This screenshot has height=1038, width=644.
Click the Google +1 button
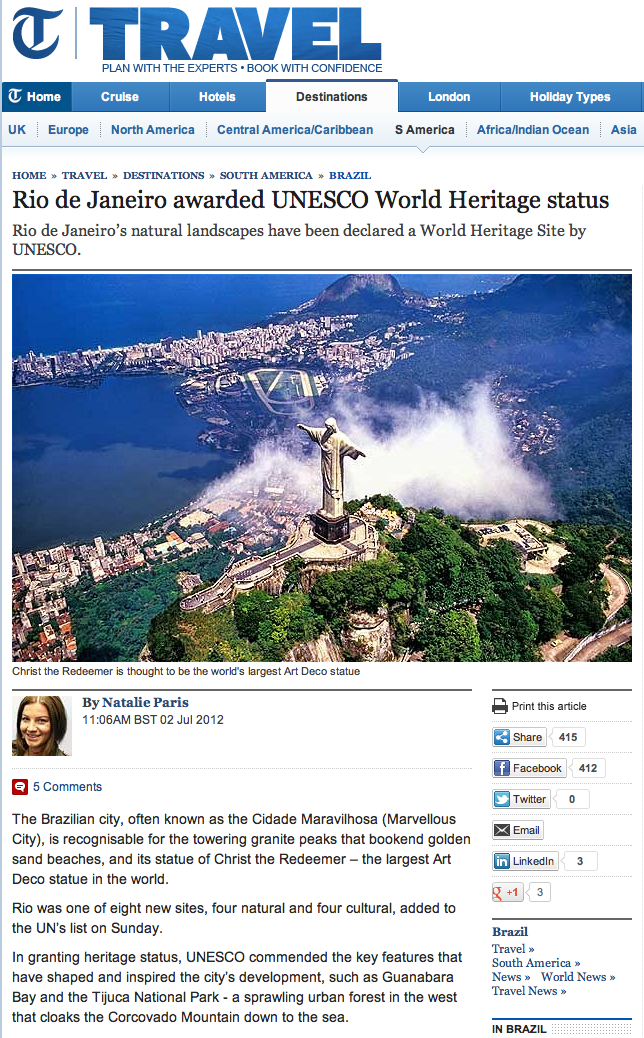coord(507,892)
